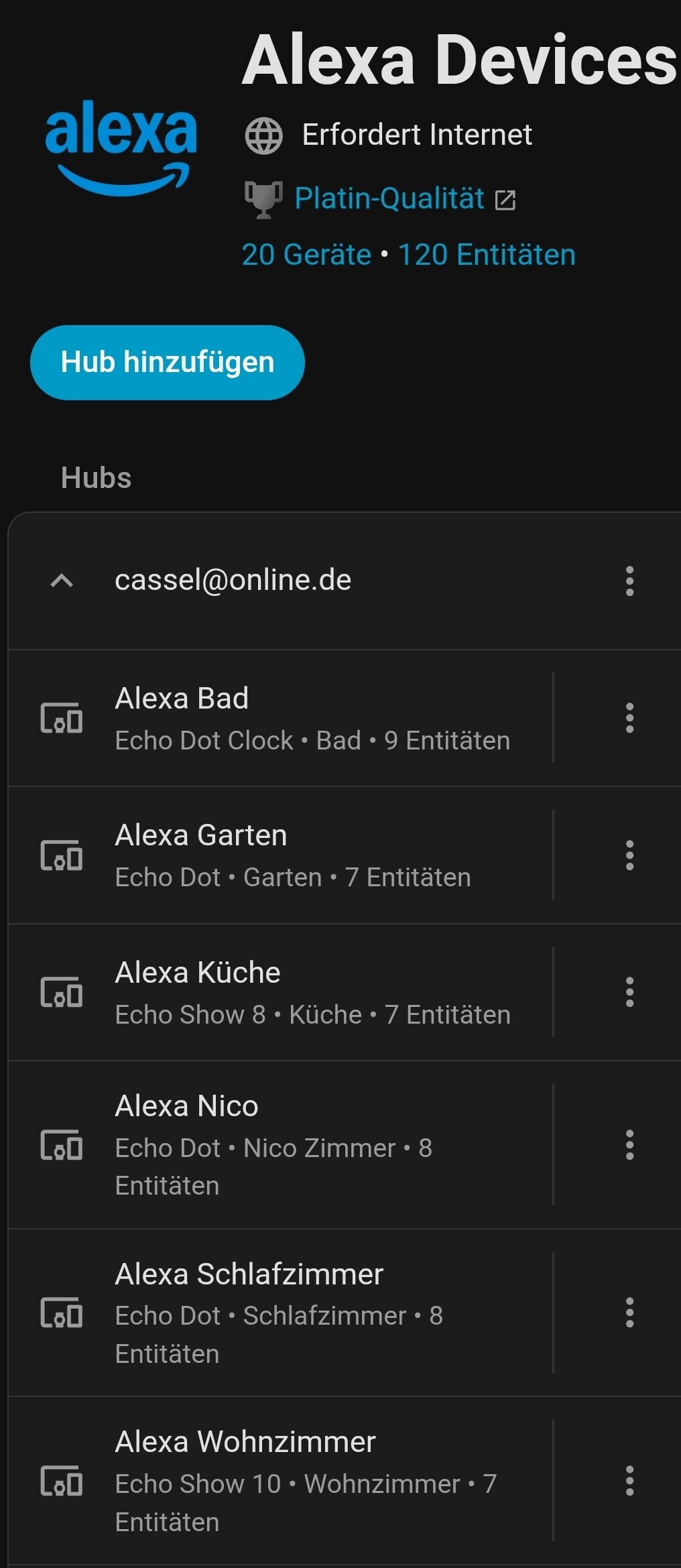The width and height of the screenshot is (681, 1568).
Task: Open overflow menu for Alexa Küche
Action: (x=629, y=992)
